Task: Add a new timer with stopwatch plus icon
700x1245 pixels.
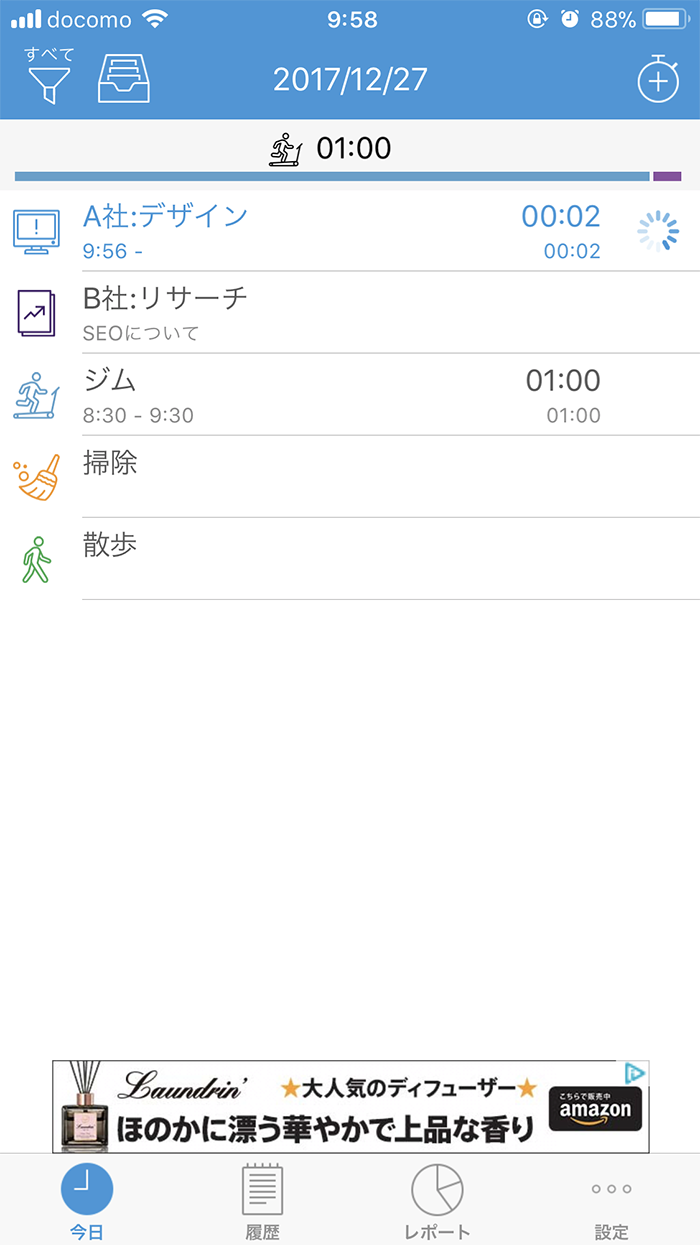Action: click(657, 77)
